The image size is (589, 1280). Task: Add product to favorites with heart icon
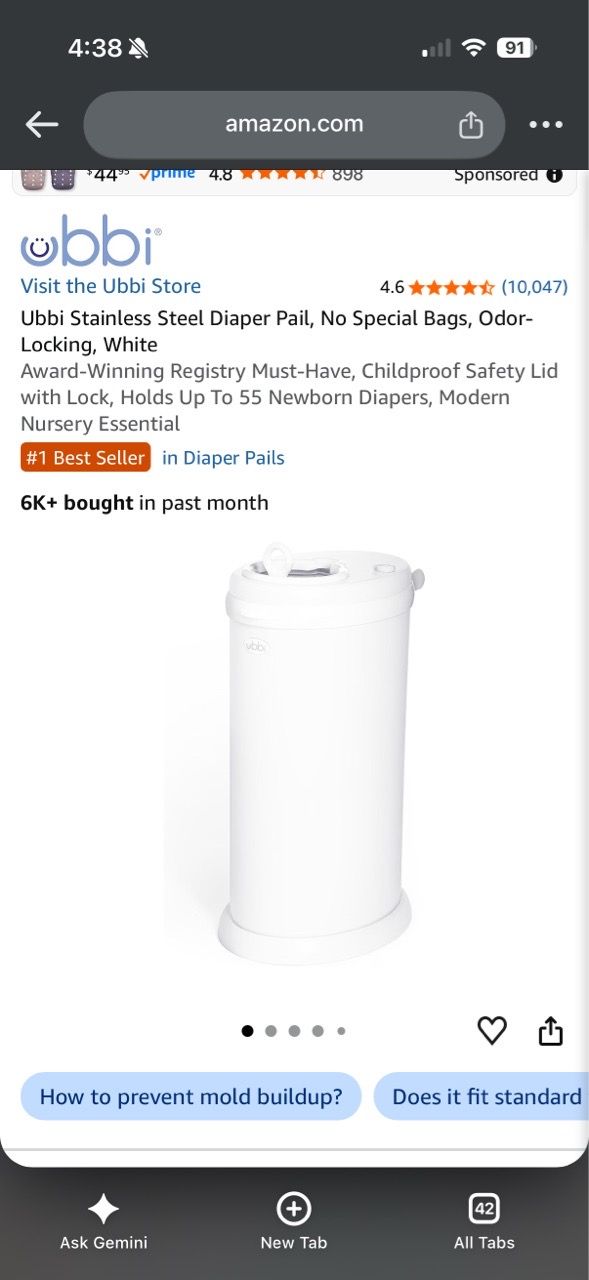492,1030
